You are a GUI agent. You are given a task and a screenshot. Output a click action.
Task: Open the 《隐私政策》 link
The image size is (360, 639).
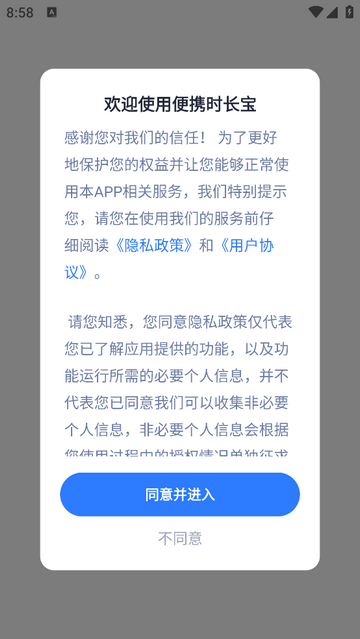154,246
